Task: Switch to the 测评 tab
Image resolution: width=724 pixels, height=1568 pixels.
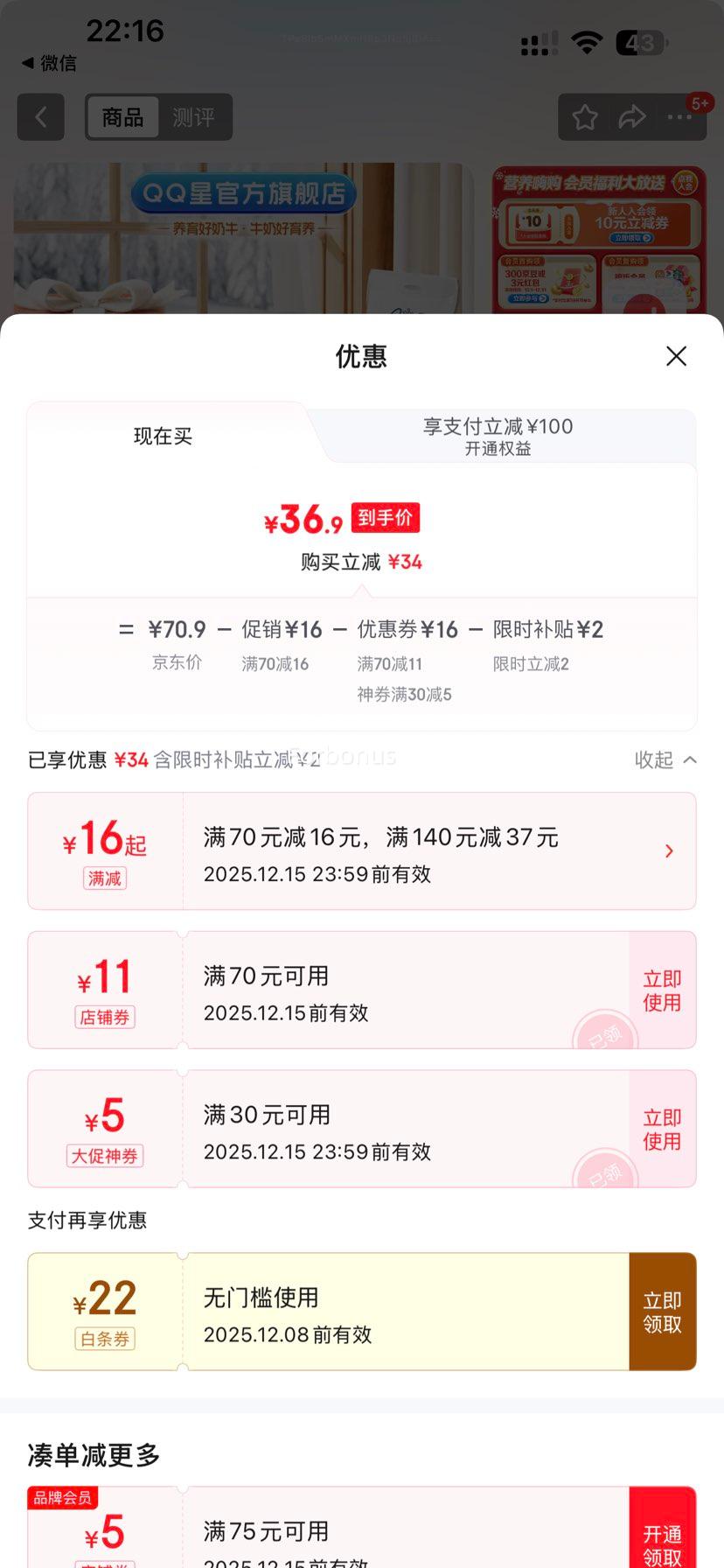Action: (x=194, y=117)
